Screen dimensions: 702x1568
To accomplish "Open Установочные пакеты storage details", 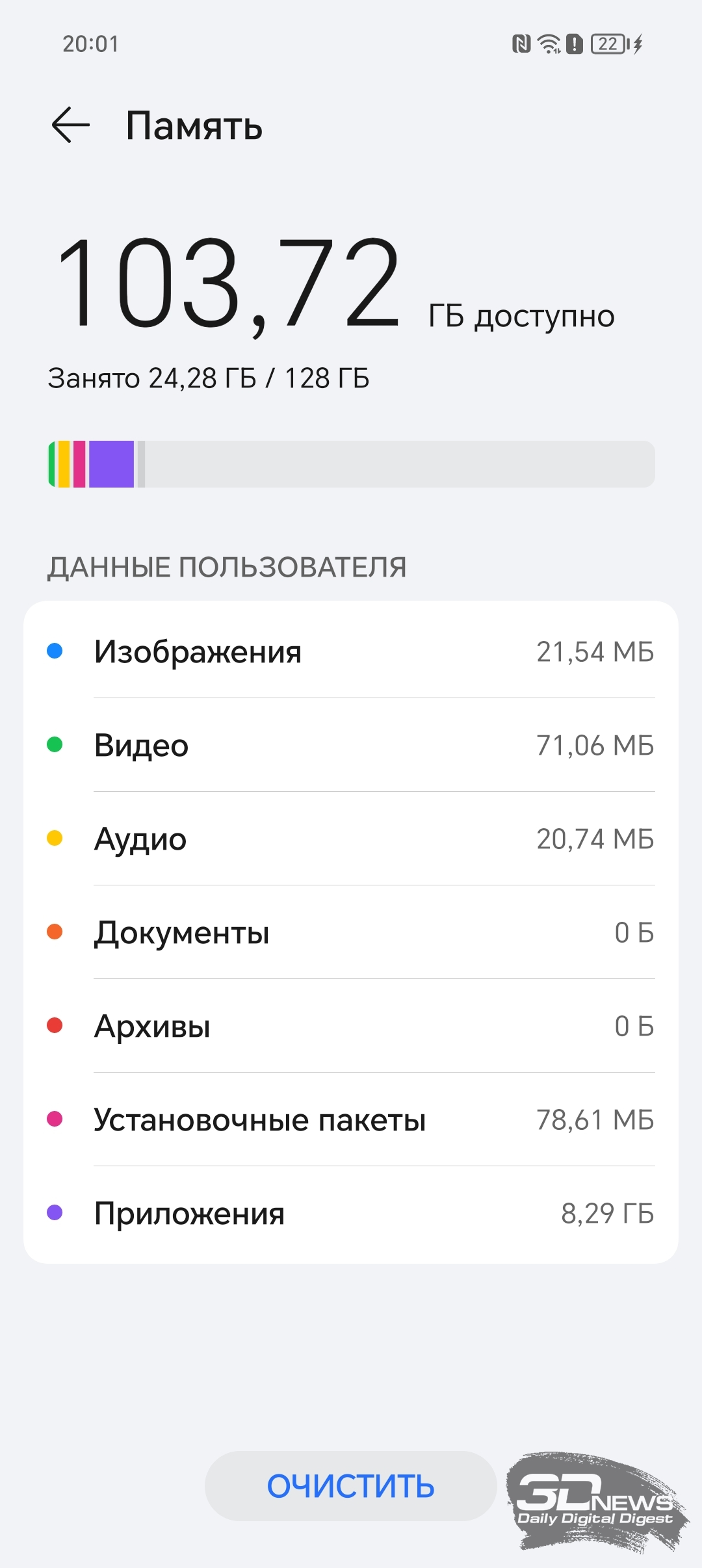I will (x=351, y=1119).
